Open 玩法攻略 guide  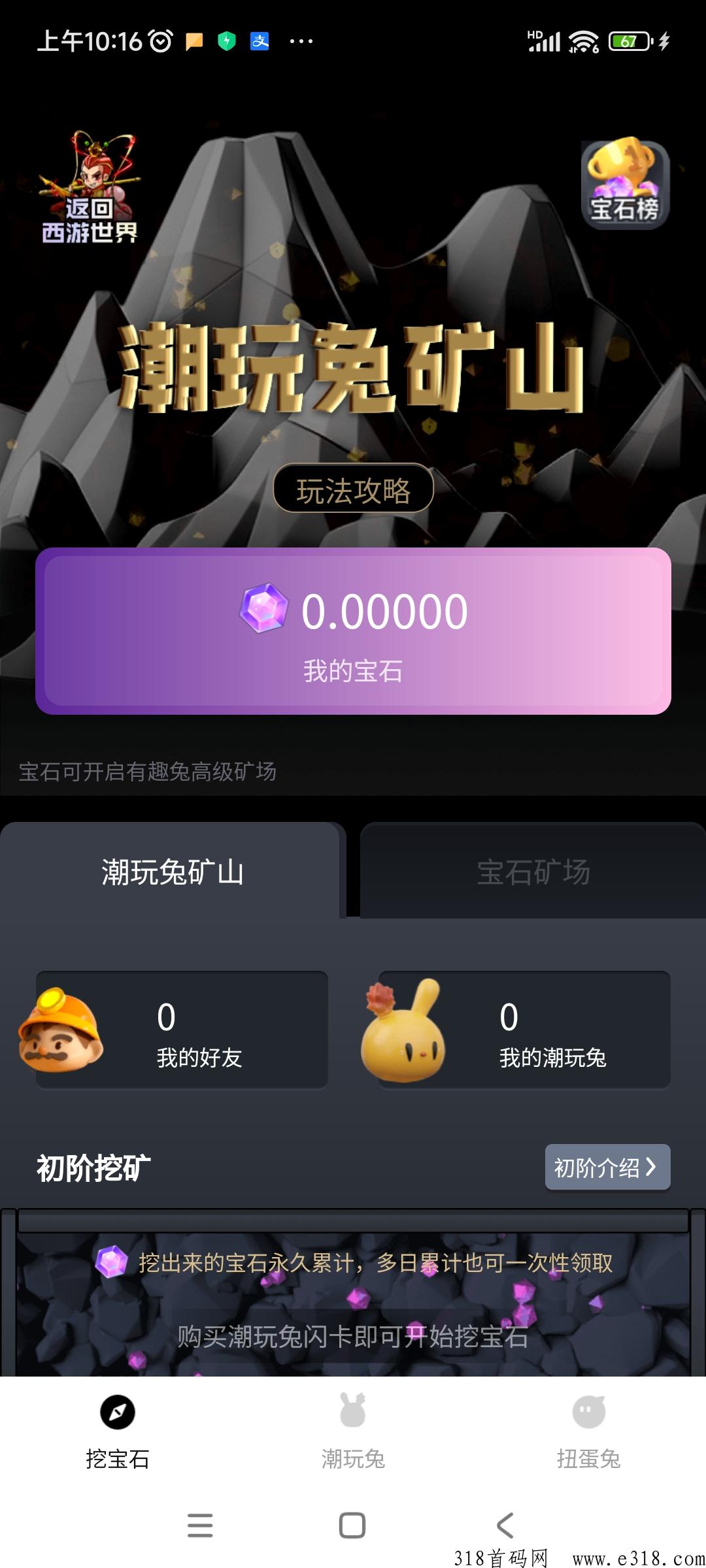click(353, 489)
